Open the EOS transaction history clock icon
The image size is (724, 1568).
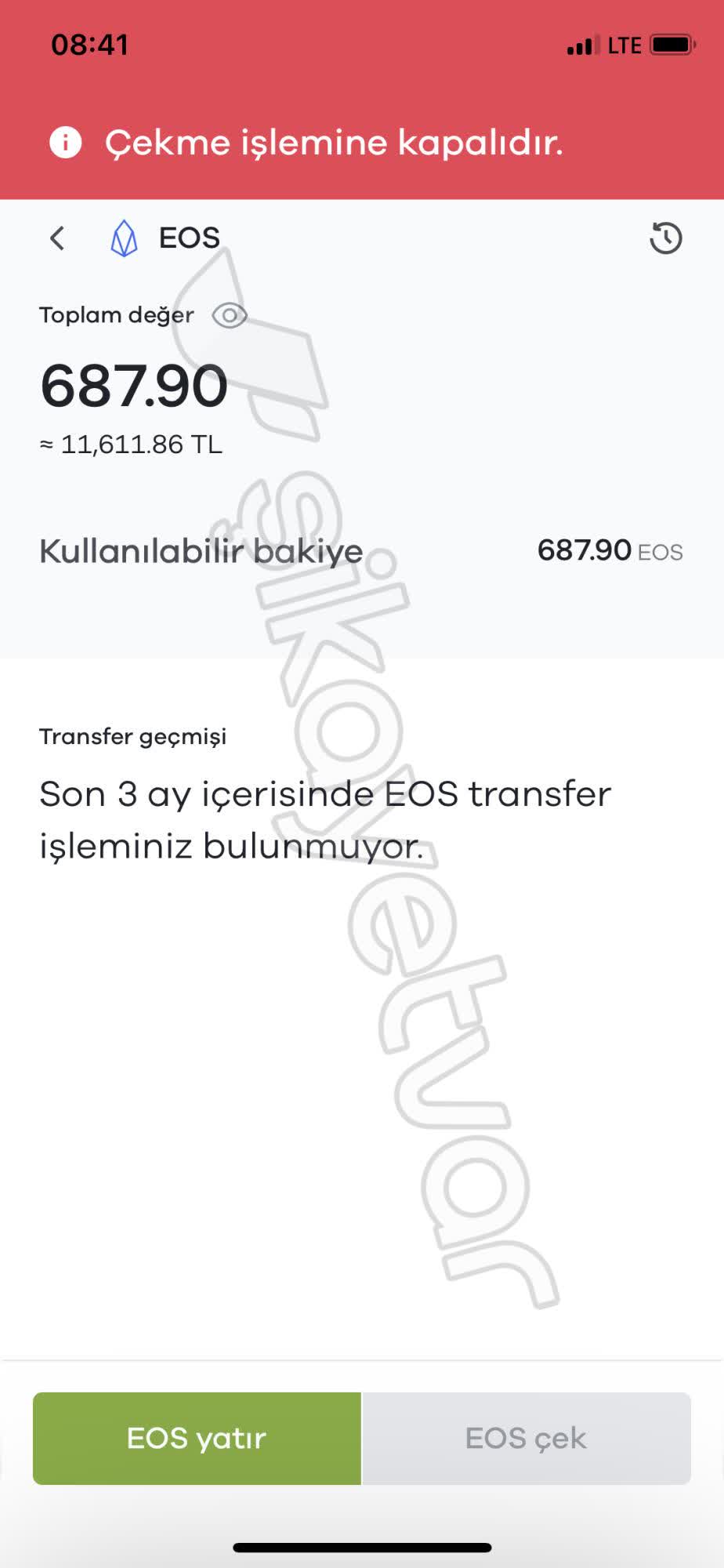click(665, 238)
